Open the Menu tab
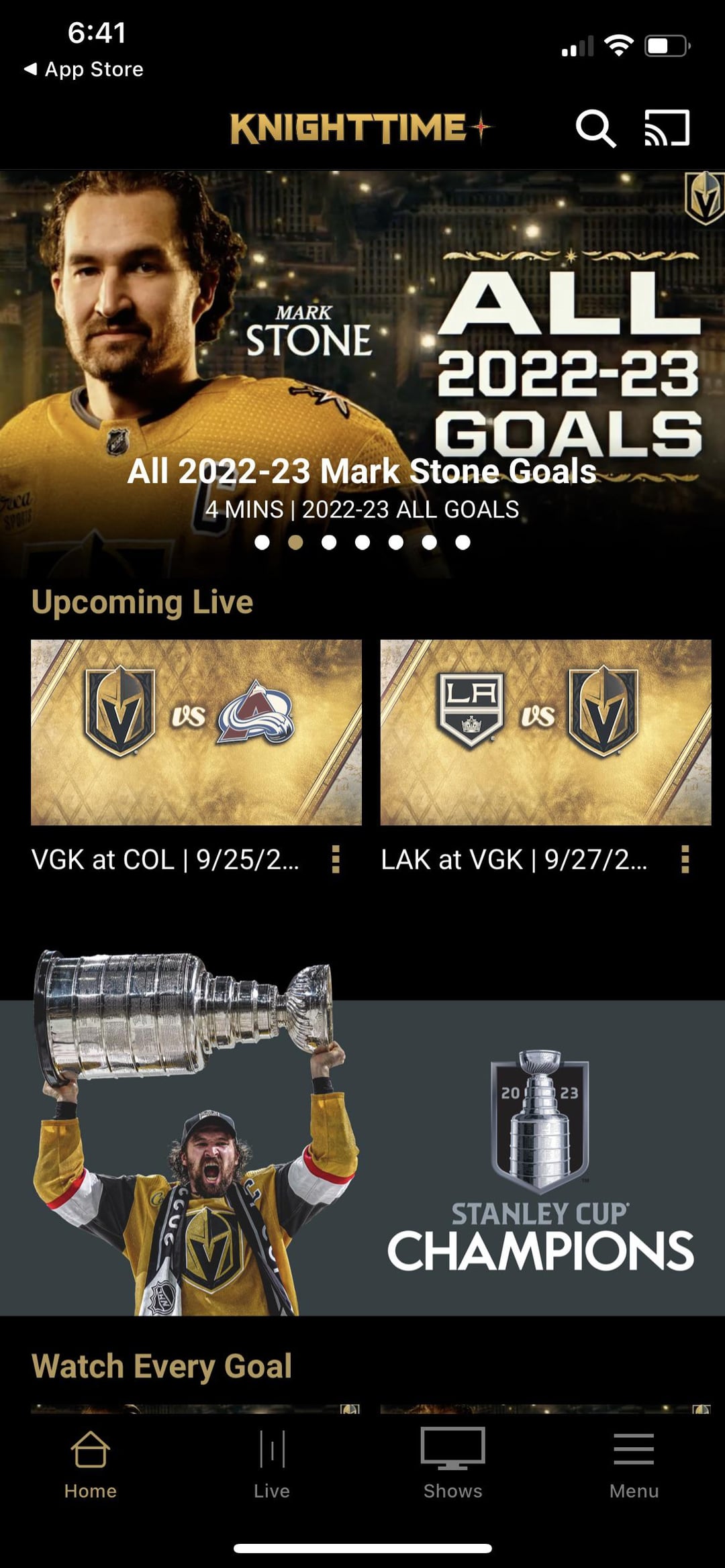725x1568 pixels. click(x=634, y=1463)
